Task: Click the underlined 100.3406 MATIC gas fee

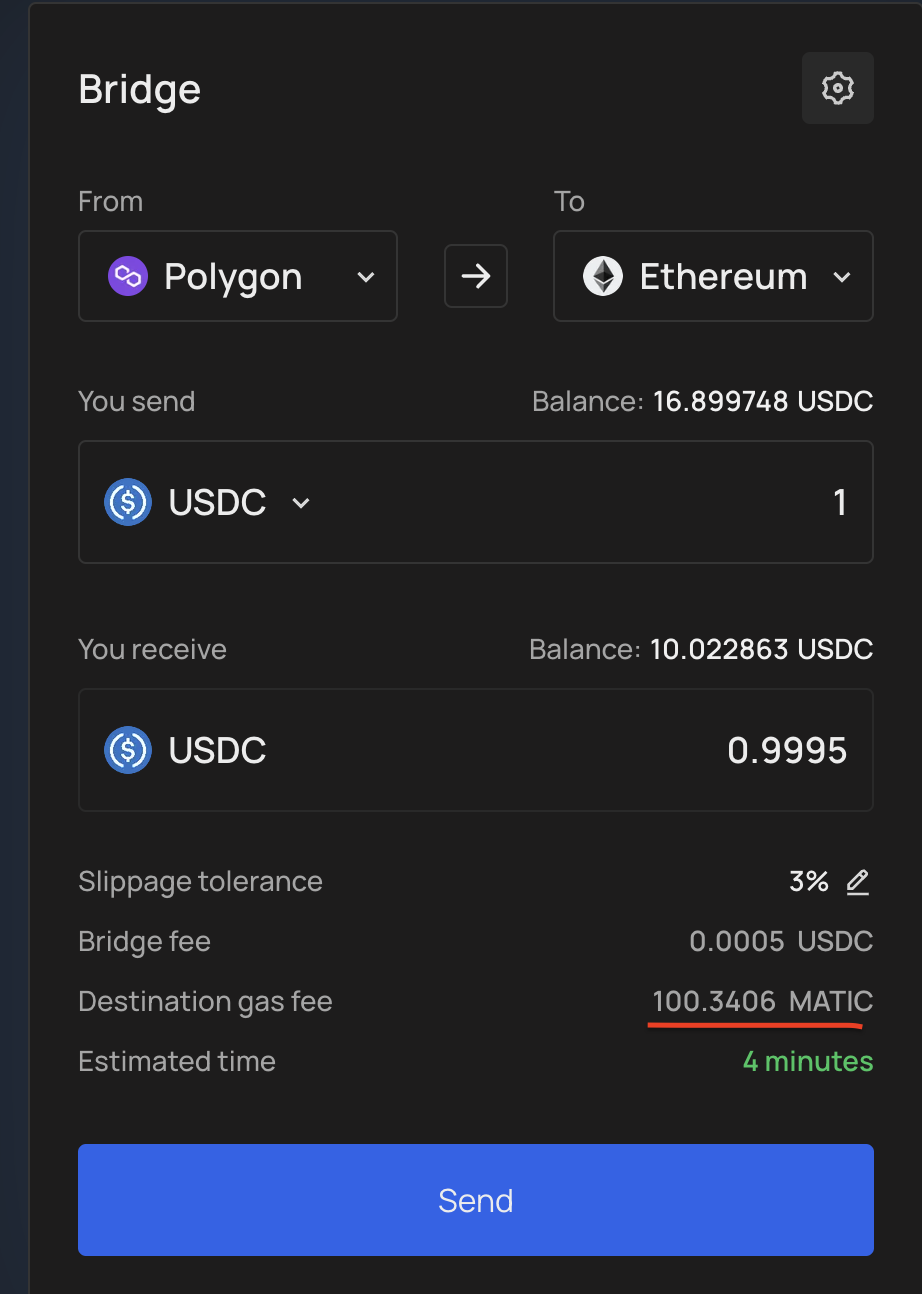Action: [x=762, y=1001]
